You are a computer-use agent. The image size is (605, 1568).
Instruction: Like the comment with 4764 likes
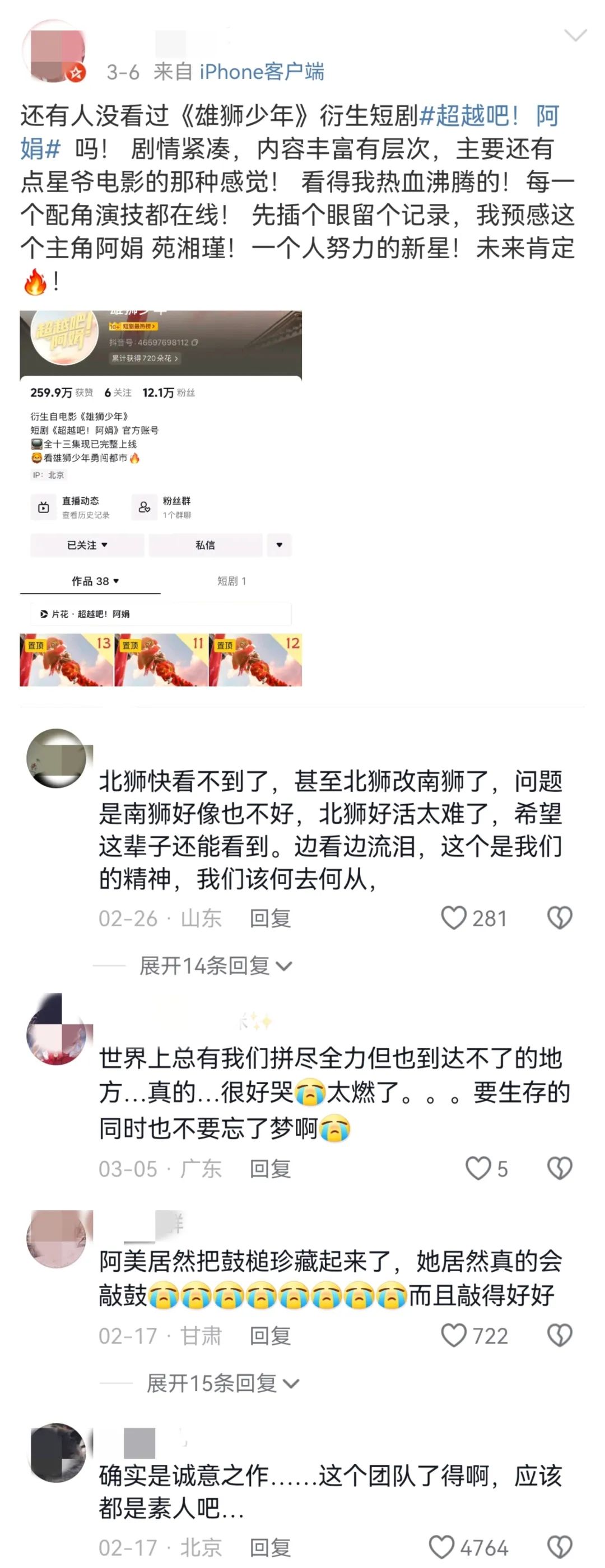[442, 1547]
